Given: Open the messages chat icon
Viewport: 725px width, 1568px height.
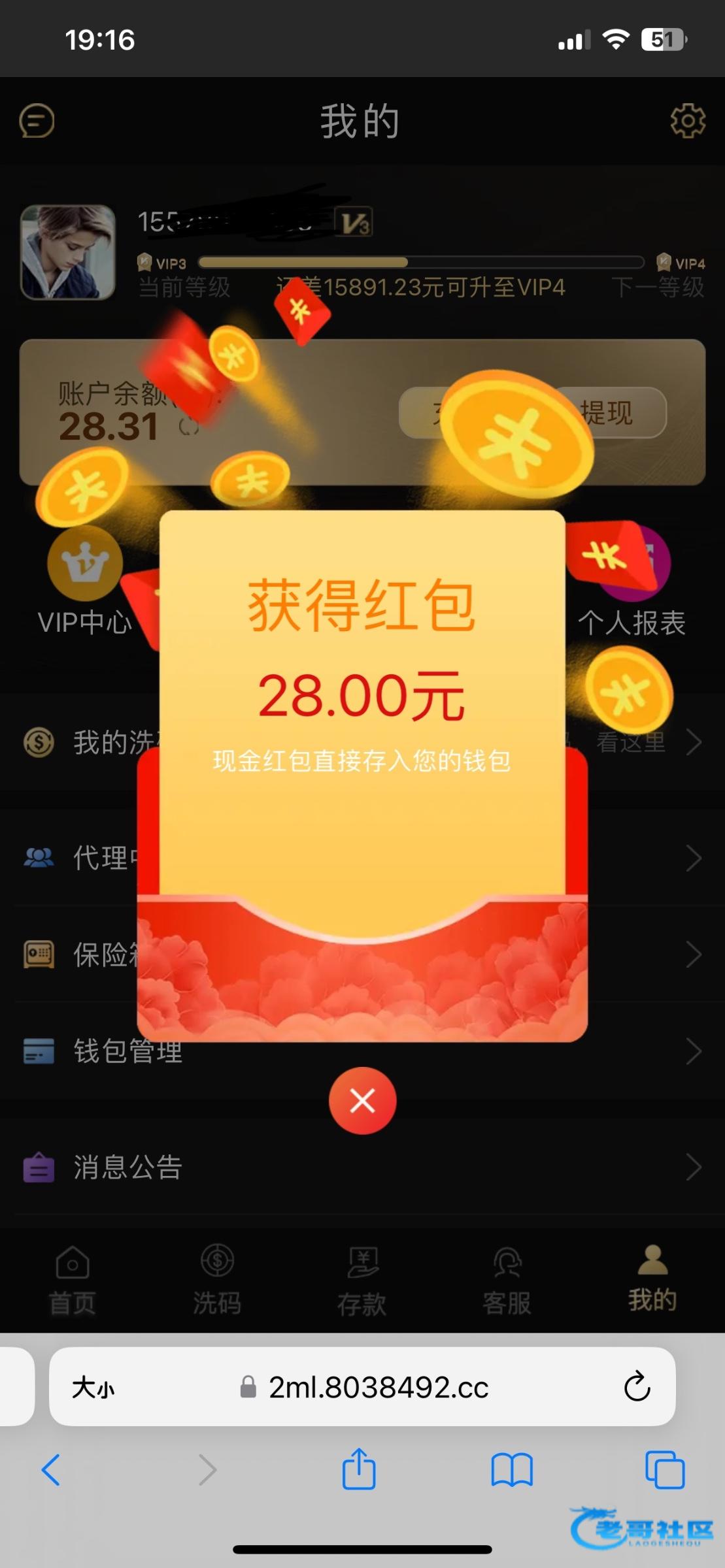Looking at the screenshot, I should (37, 121).
